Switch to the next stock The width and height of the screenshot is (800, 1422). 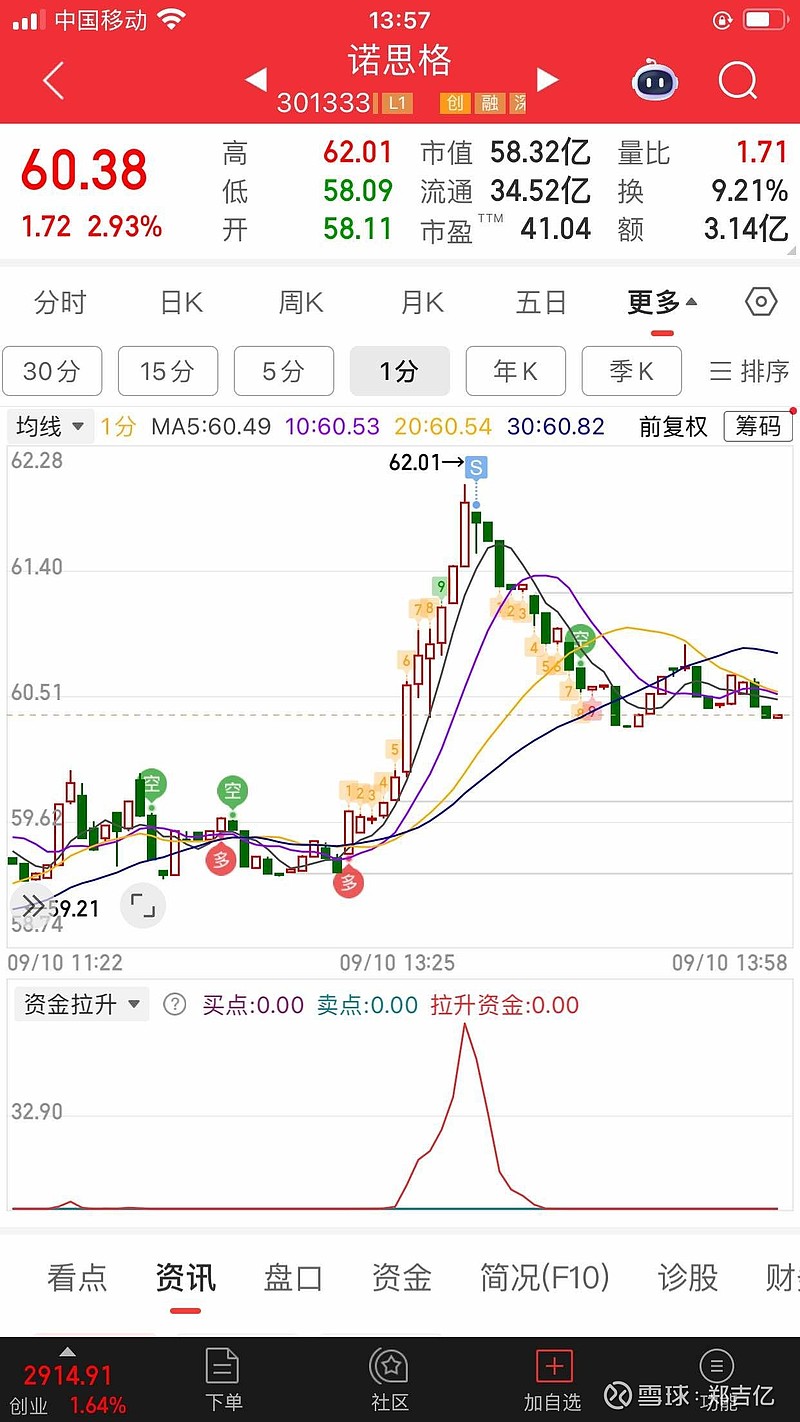pos(546,80)
